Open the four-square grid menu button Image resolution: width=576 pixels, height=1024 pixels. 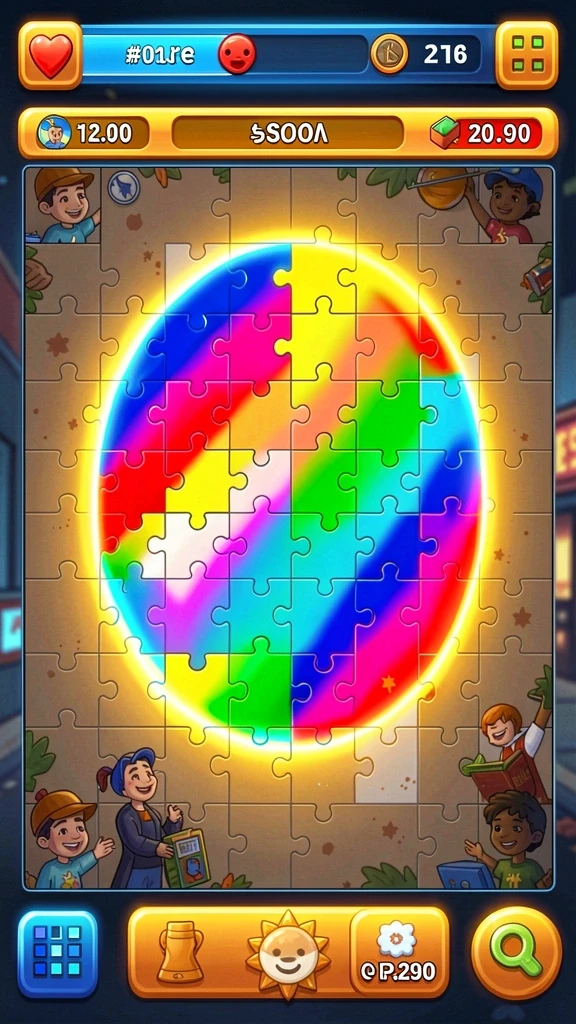[527, 55]
